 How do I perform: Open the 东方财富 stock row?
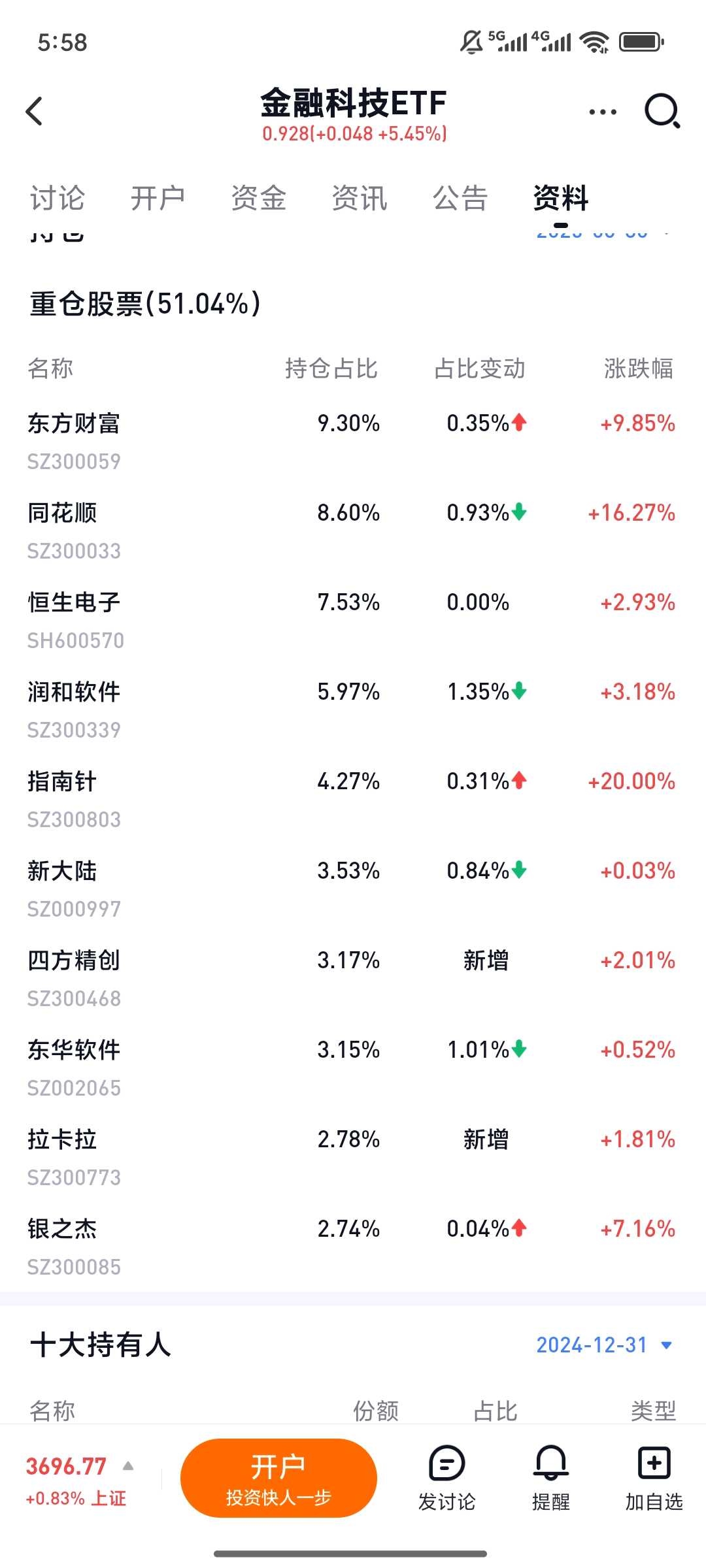point(353,441)
